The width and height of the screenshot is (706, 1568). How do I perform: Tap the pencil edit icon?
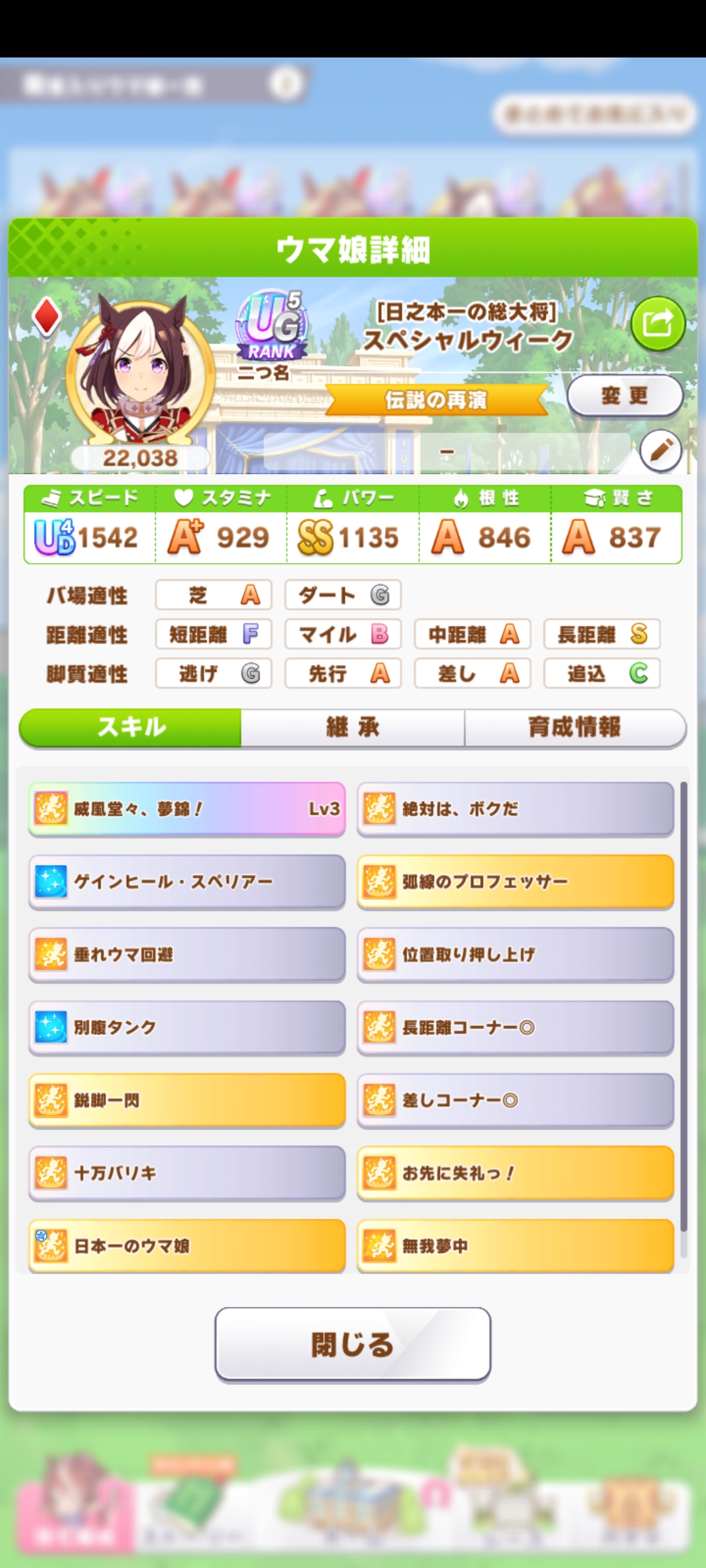point(660,450)
